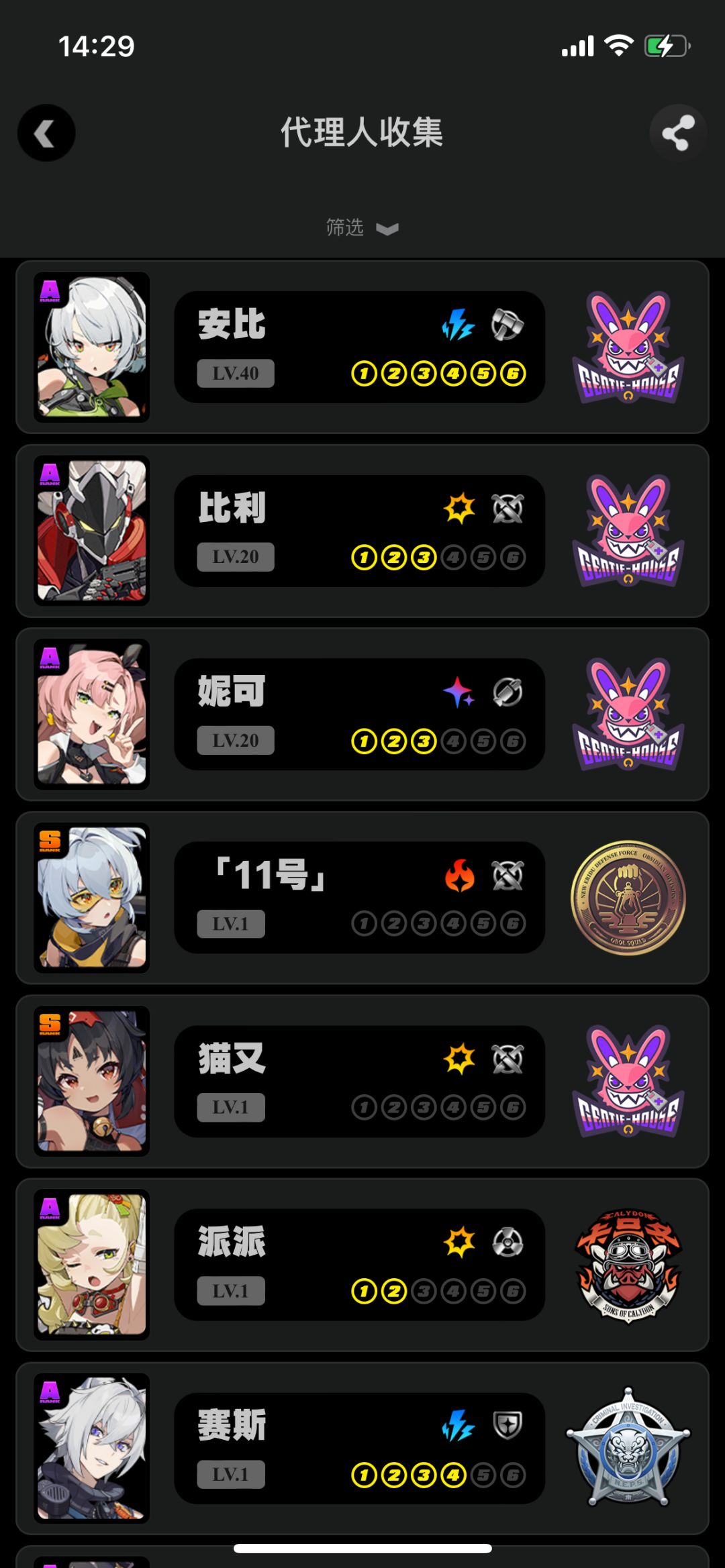
Task: View details of agent 妮可
Action: click(x=362, y=714)
